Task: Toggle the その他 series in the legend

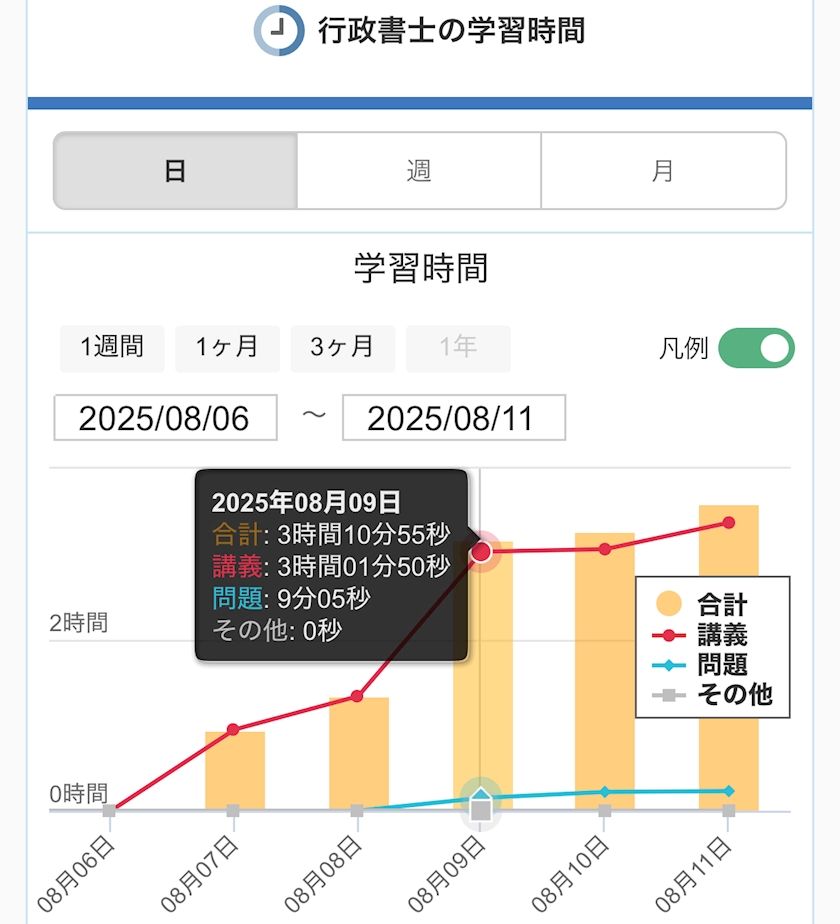Action: (x=713, y=695)
